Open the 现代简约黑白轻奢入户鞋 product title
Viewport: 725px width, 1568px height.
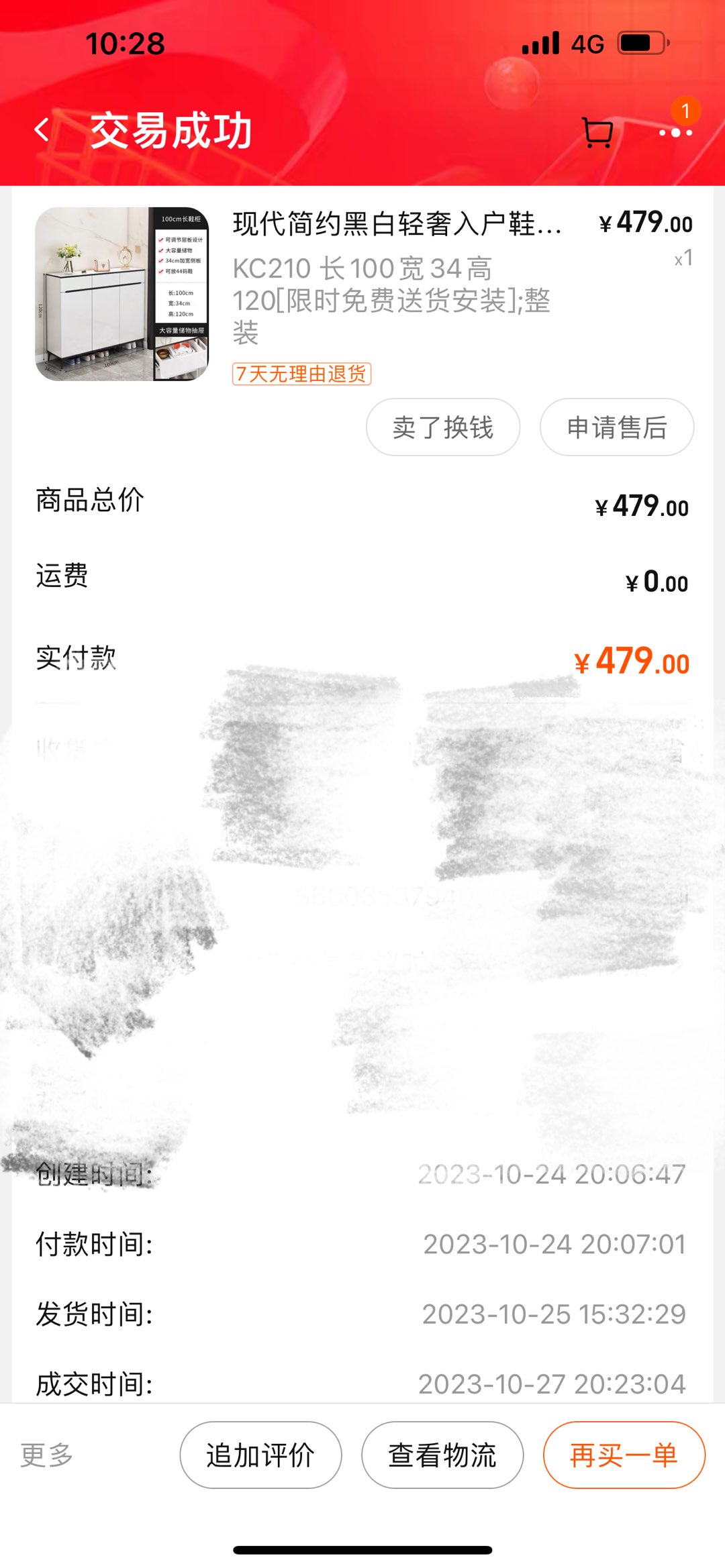click(x=397, y=223)
